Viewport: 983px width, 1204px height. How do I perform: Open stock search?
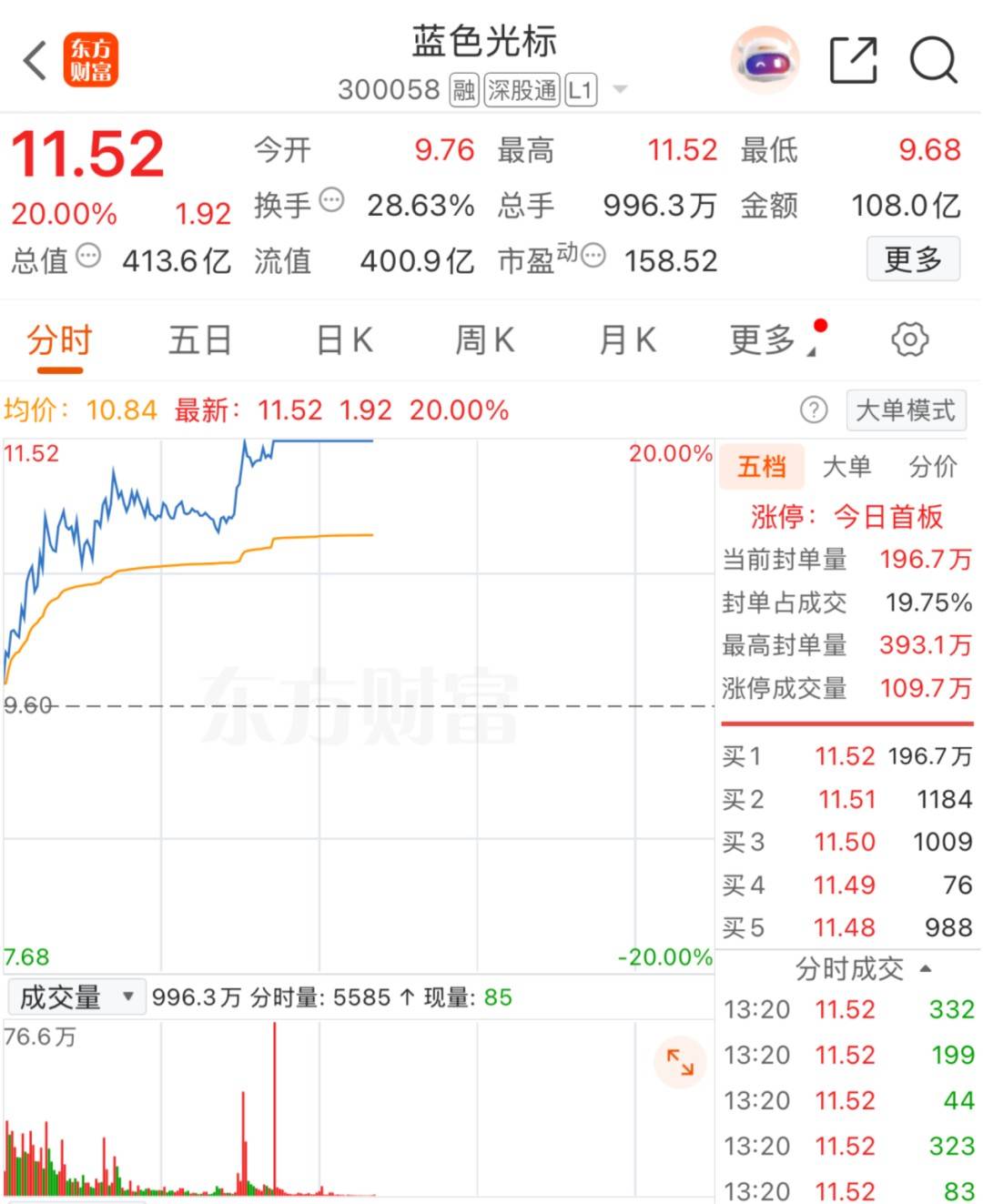pyautogui.click(x=933, y=61)
